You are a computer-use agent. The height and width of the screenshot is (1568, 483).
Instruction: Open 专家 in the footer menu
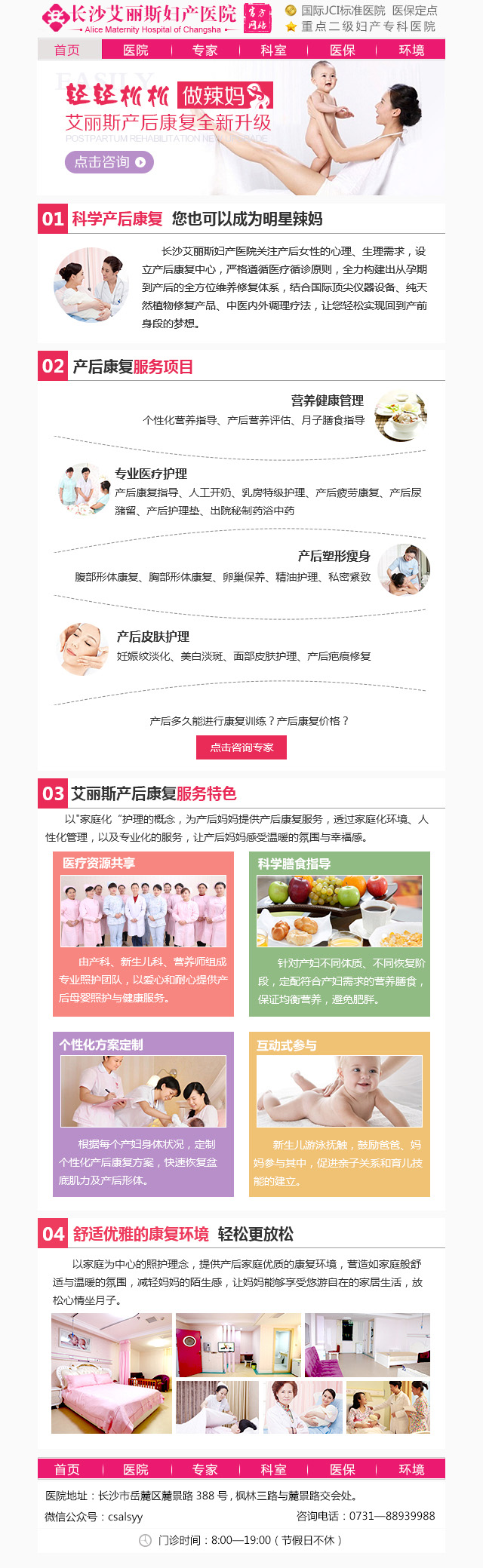pyautogui.click(x=205, y=1469)
